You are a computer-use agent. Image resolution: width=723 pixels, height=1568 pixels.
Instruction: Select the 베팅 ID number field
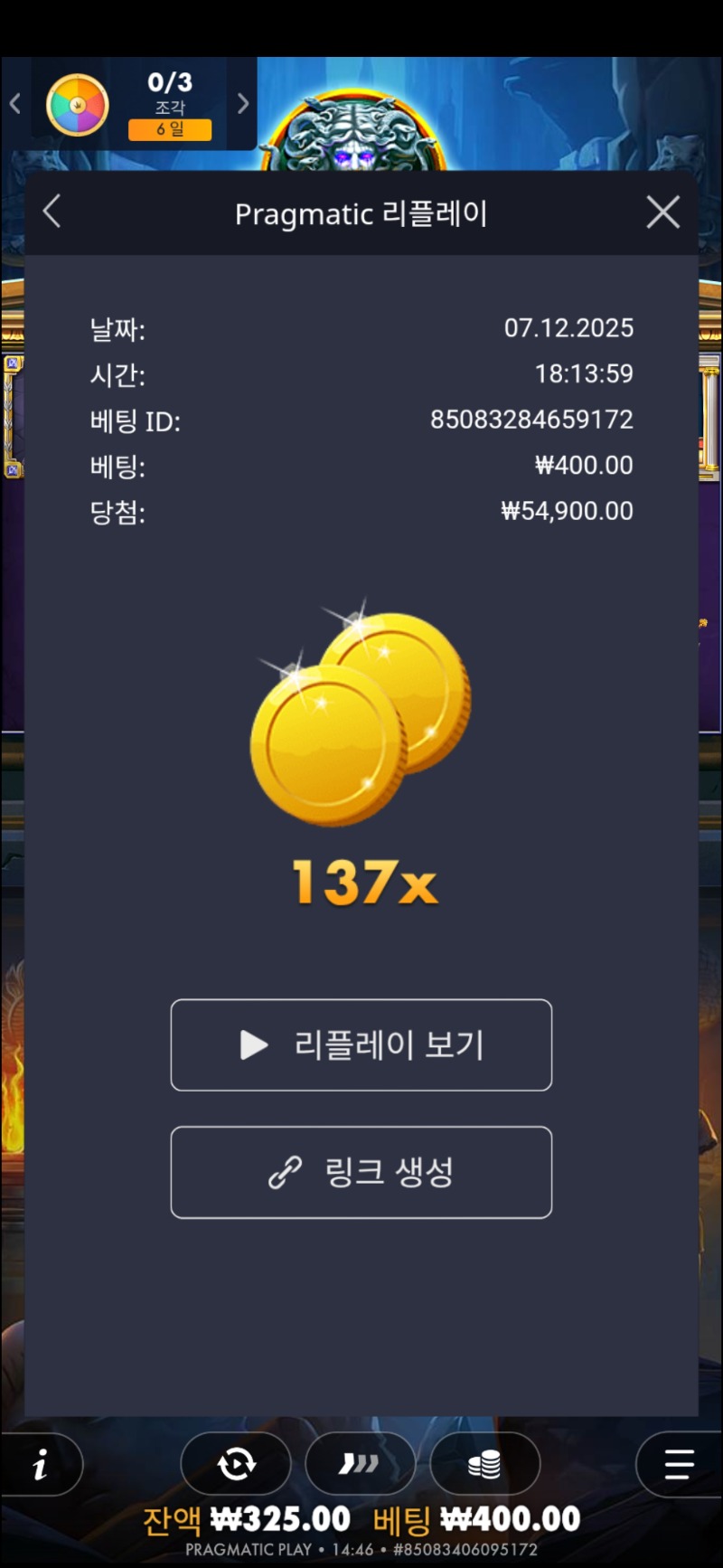click(533, 420)
